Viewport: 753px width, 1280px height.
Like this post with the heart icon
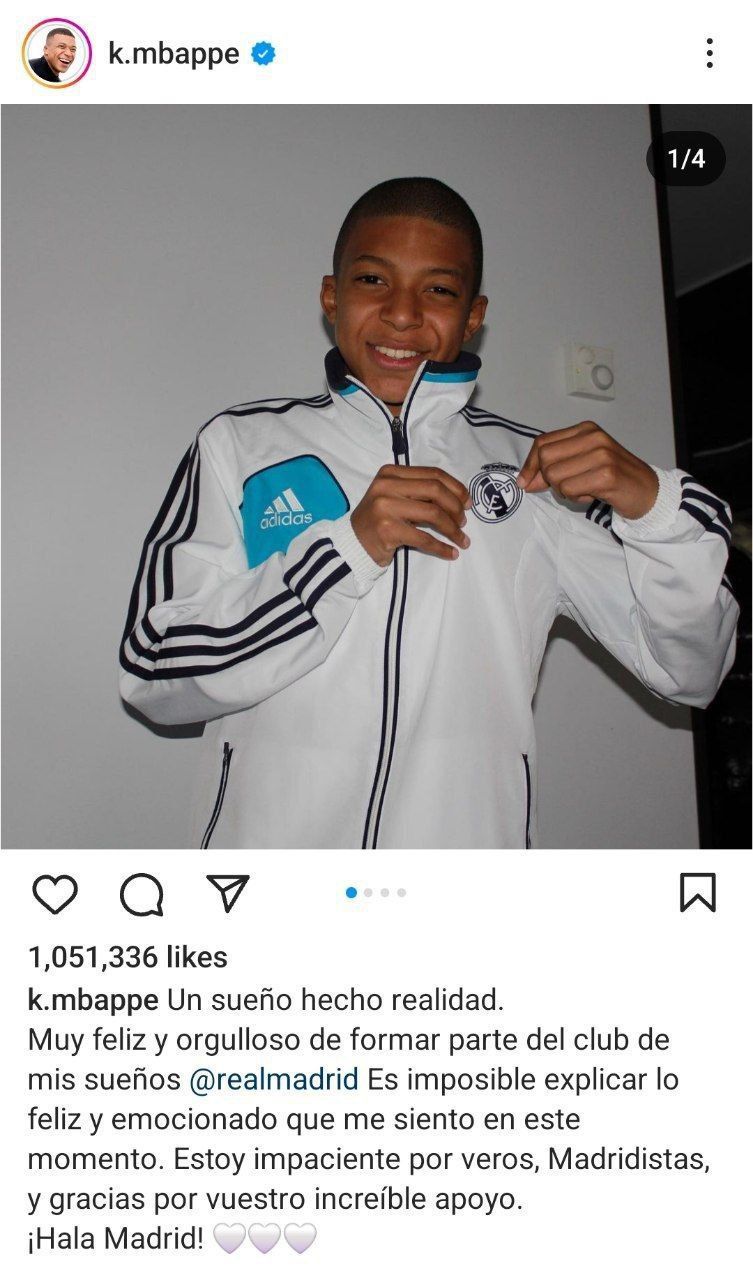click(x=54, y=893)
